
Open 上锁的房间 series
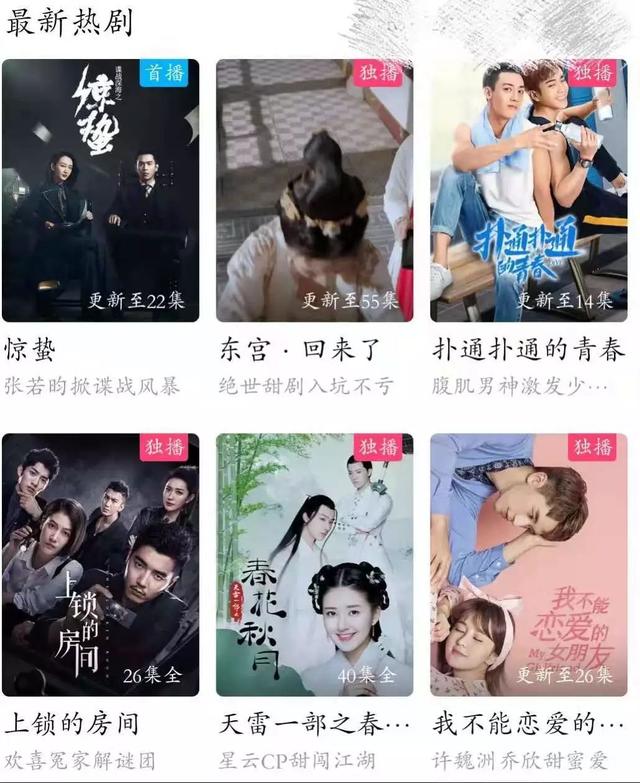(100, 564)
